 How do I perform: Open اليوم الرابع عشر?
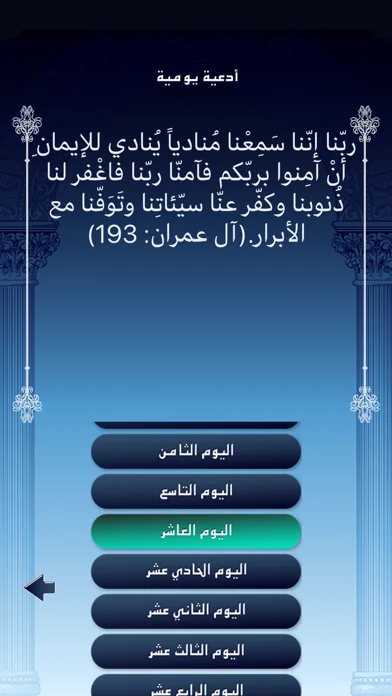[x=196, y=685]
